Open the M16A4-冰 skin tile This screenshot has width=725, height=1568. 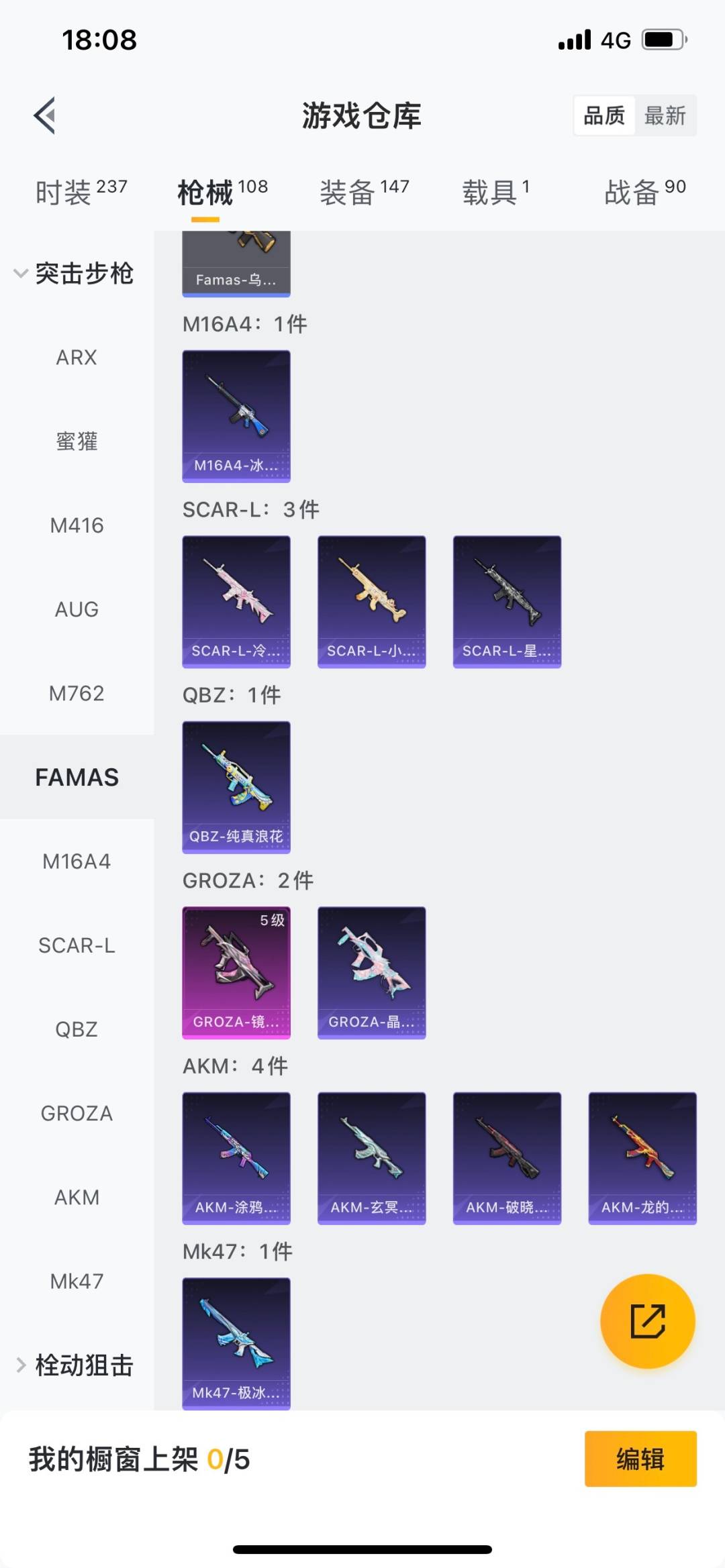coord(236,416)
